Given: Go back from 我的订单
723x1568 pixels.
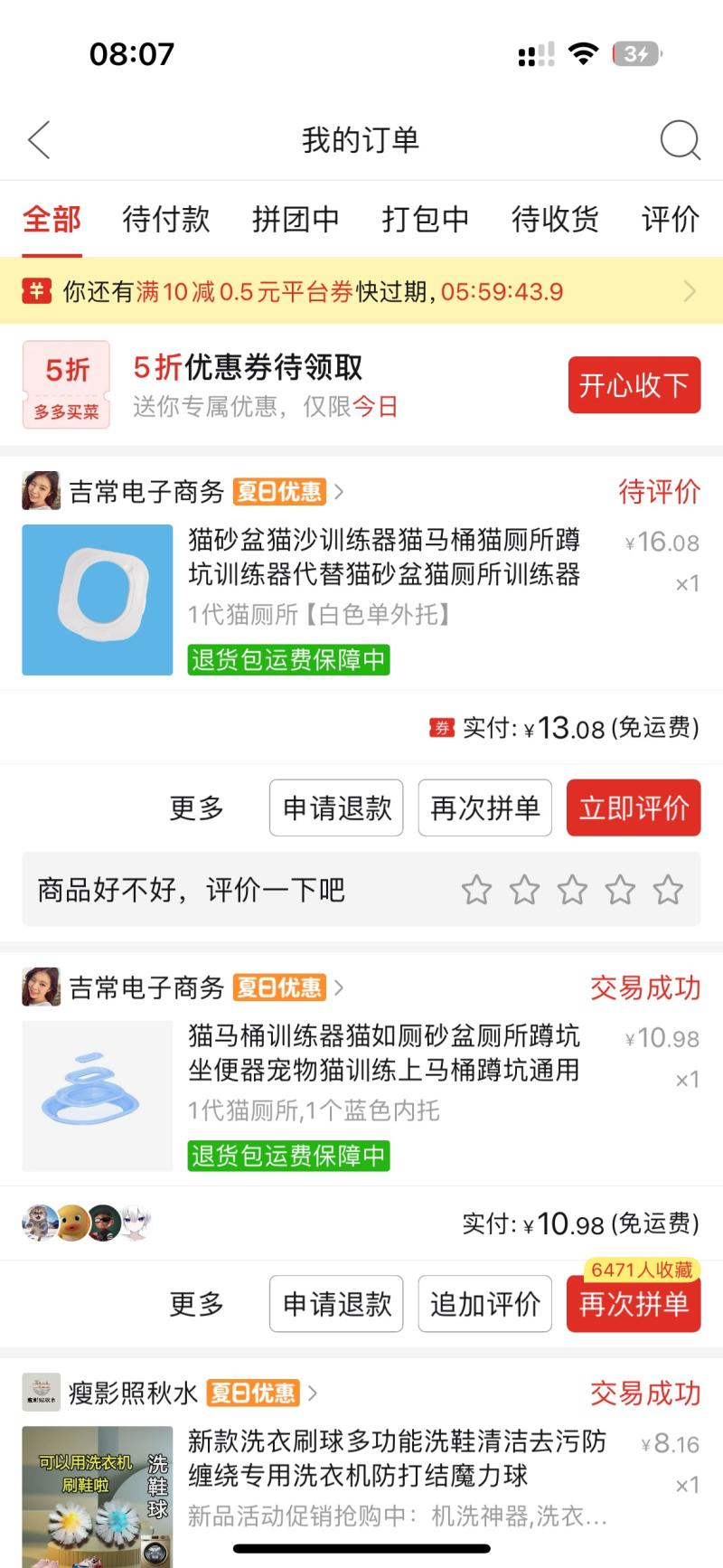Looking at the screenshot, I should 39,140.
